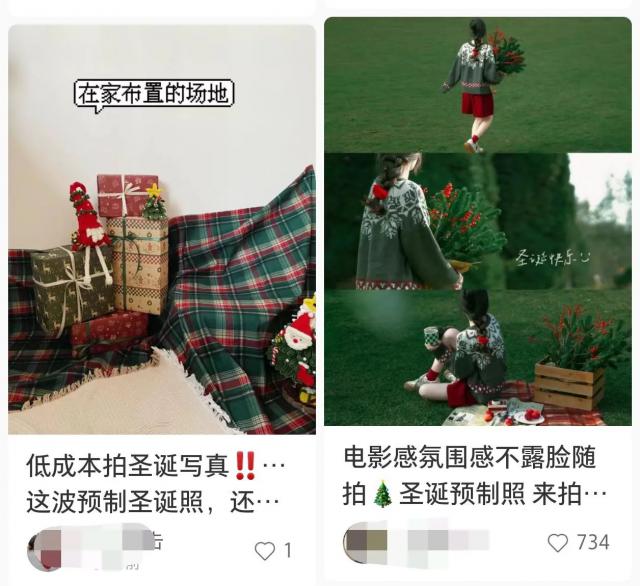Open the 在家布置的场地 Christmas photo post
Viewport: 640px width, 586px height.
tap(161, 230)
